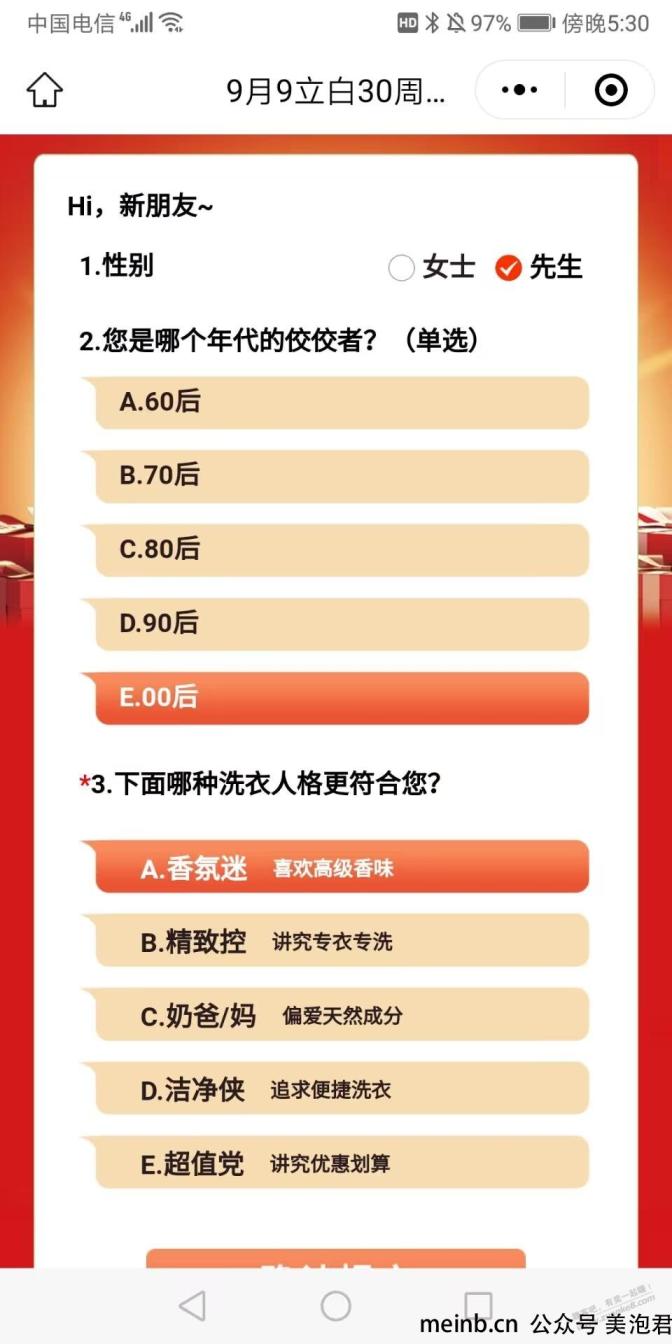672x1344 pixels.
Task: Pick A.香氛迷 laundry personality
Action: point(340,867)
